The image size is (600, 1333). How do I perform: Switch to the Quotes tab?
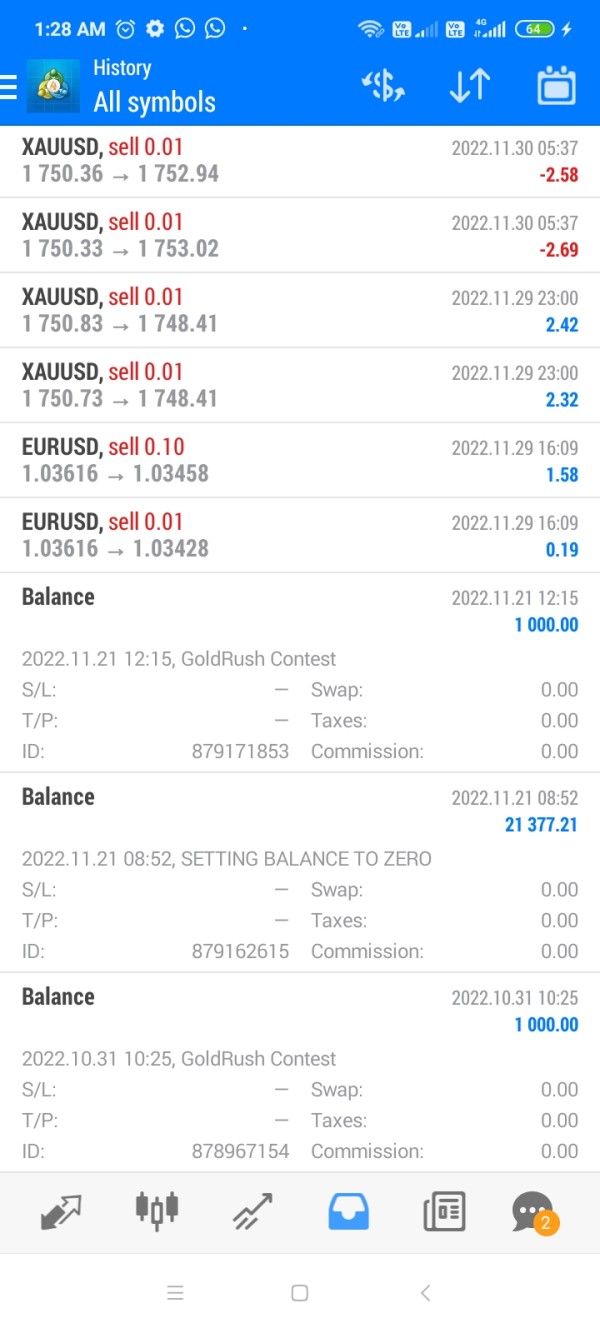[x=61, y=1212]
